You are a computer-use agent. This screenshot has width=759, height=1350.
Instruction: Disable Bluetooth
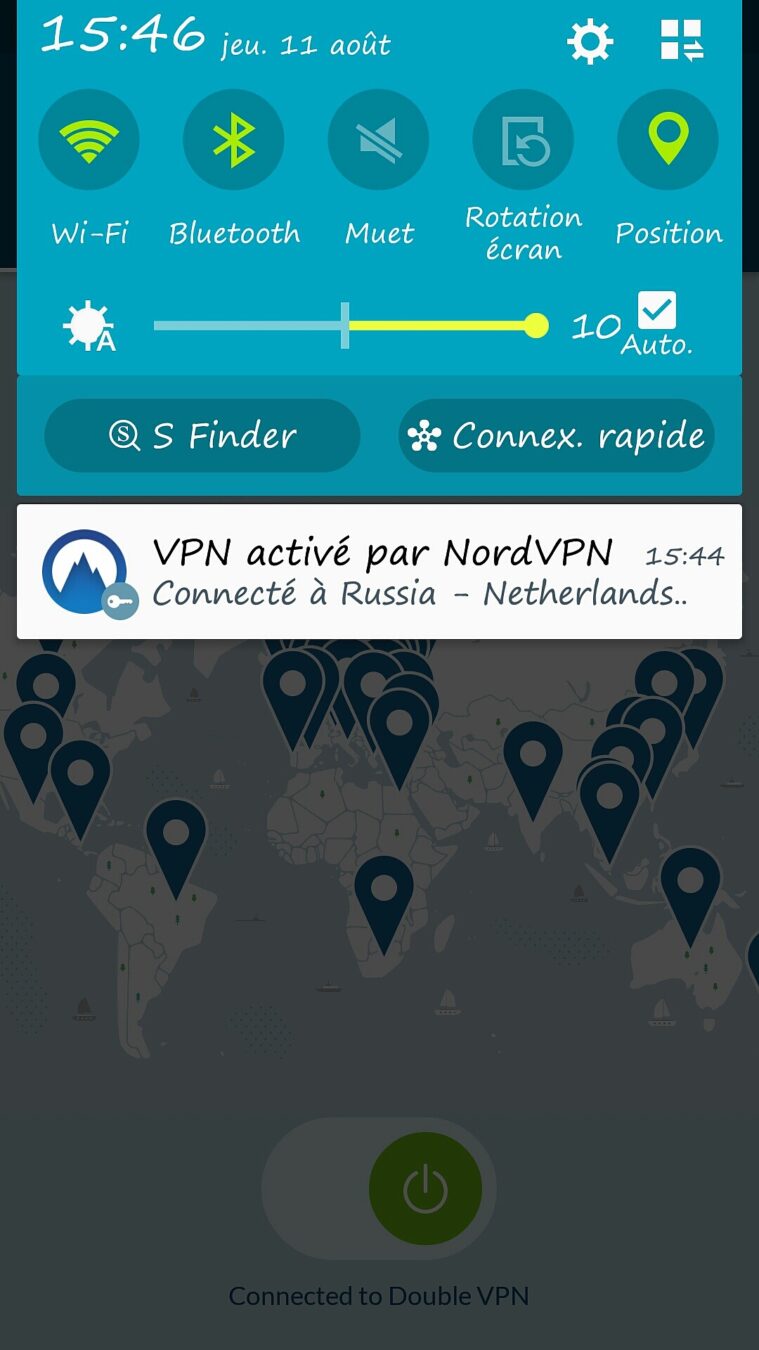click(x=233, y=140)
